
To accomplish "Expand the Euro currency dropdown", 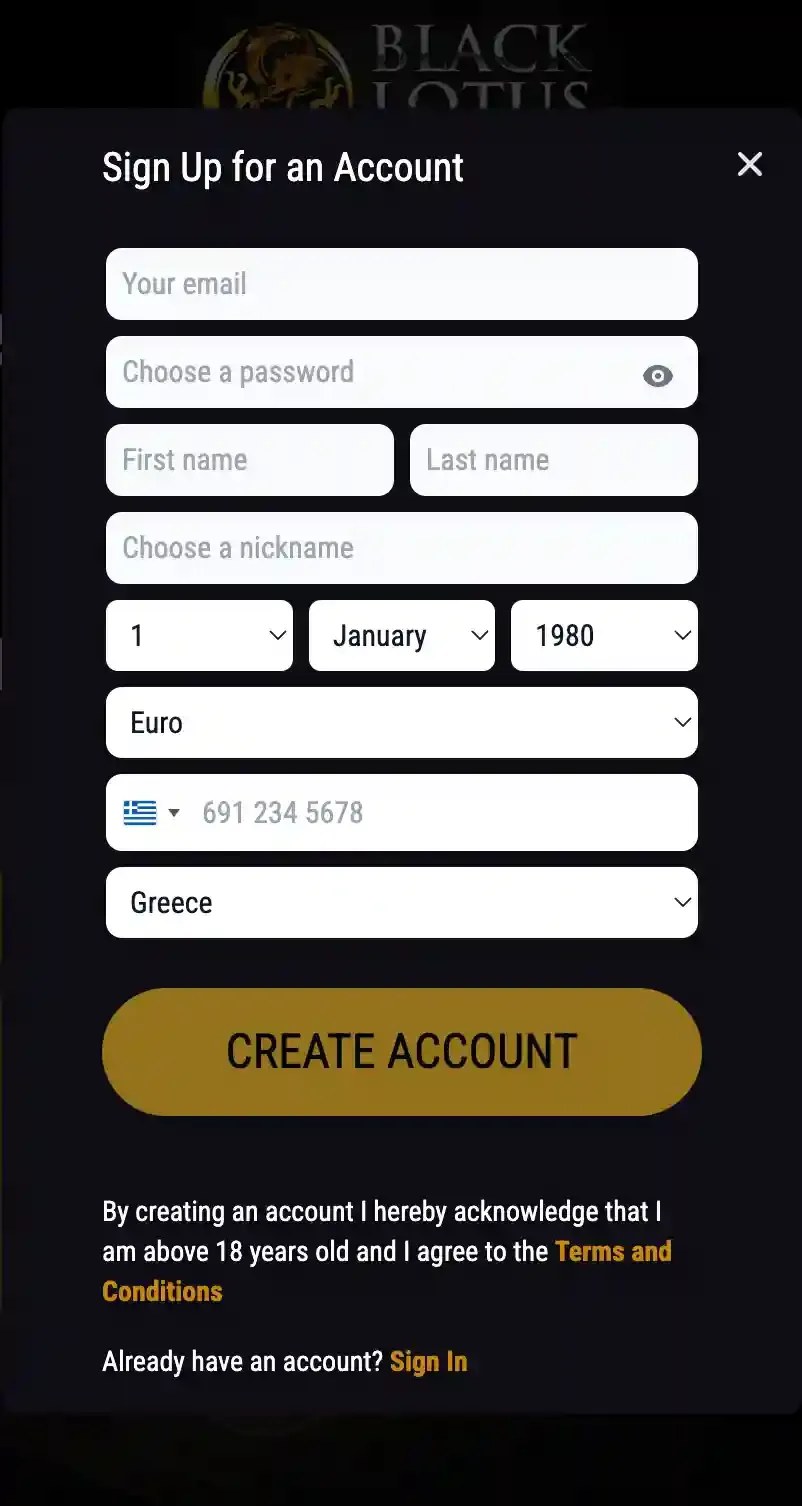I will [x=401, y=723].
